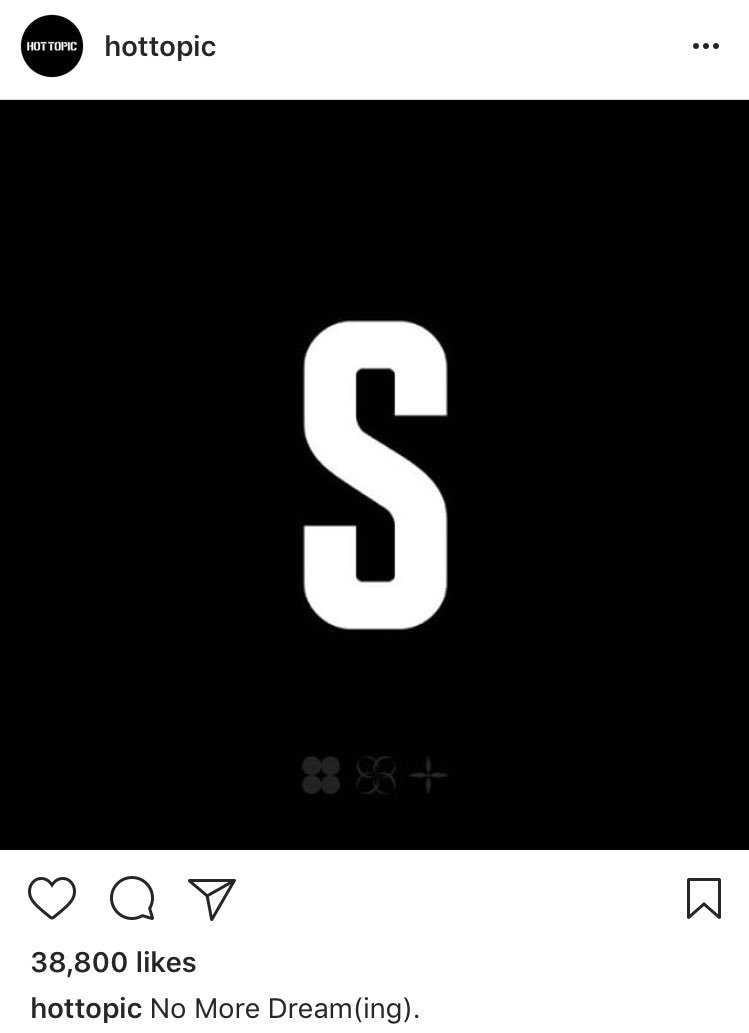Share the post via the paper plane icon
This screenshot has width=749, height=1033.
(211, 898)
